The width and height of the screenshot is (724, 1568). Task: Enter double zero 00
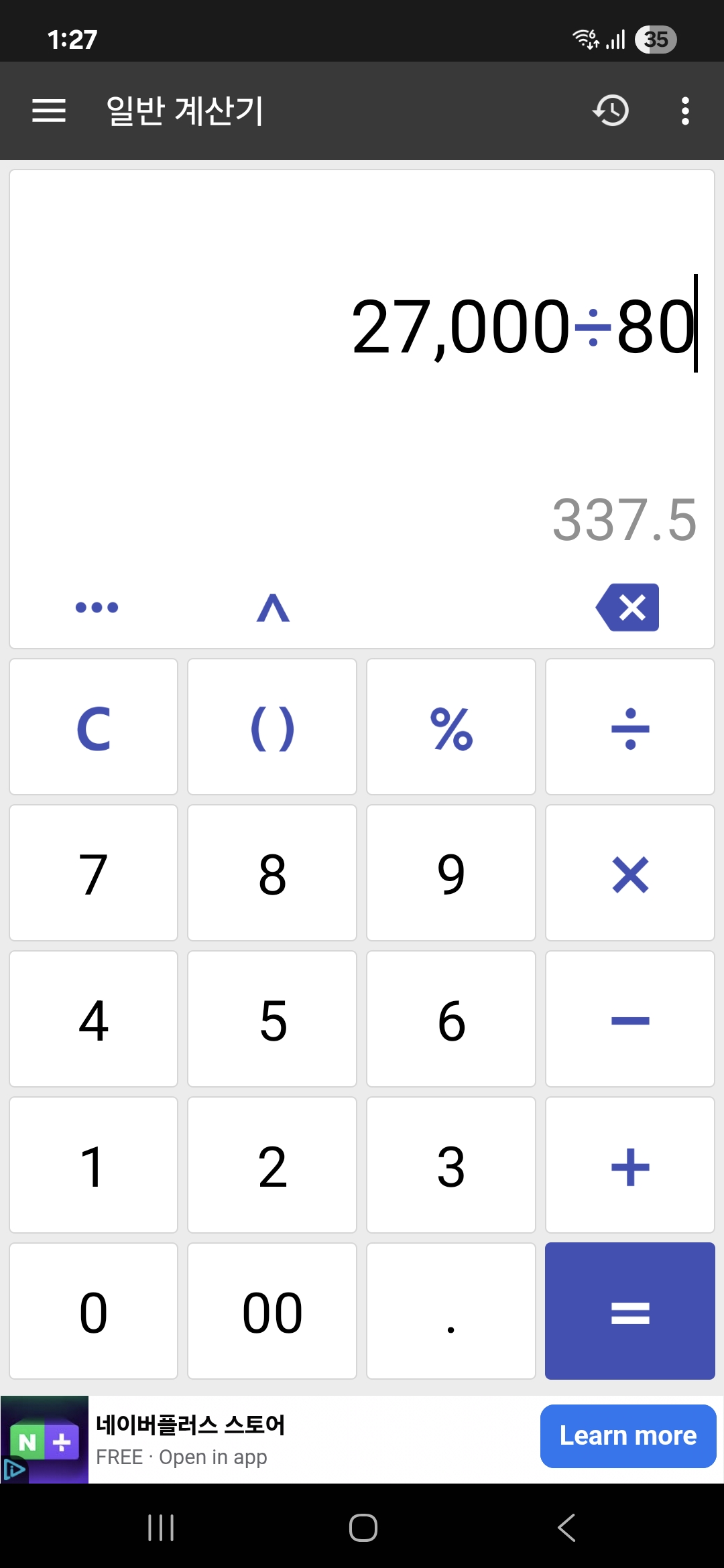coord(272,1311)
